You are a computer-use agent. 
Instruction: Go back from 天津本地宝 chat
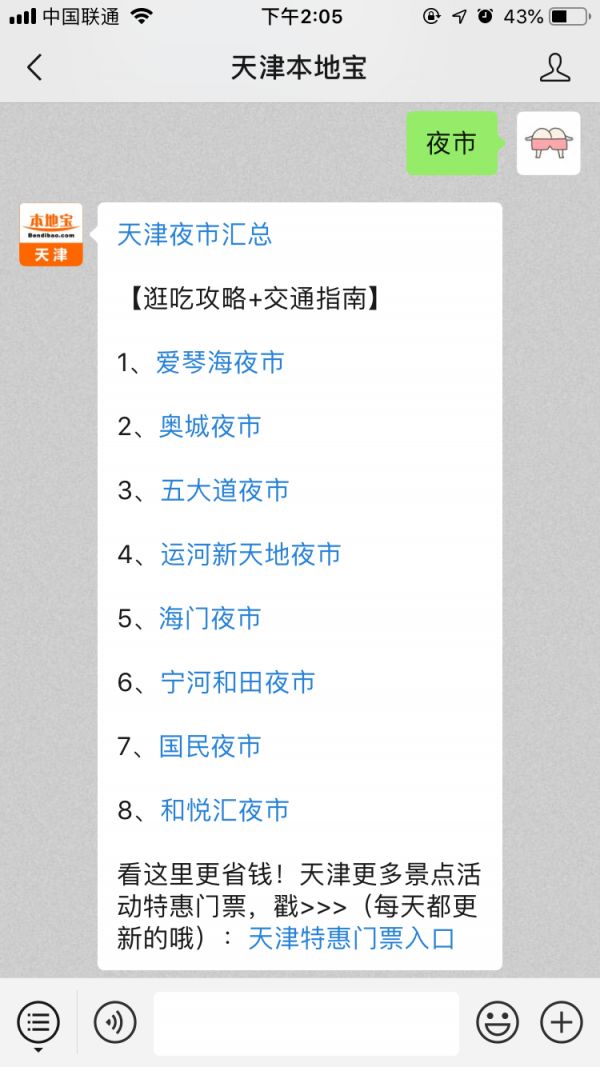point(36,68)
